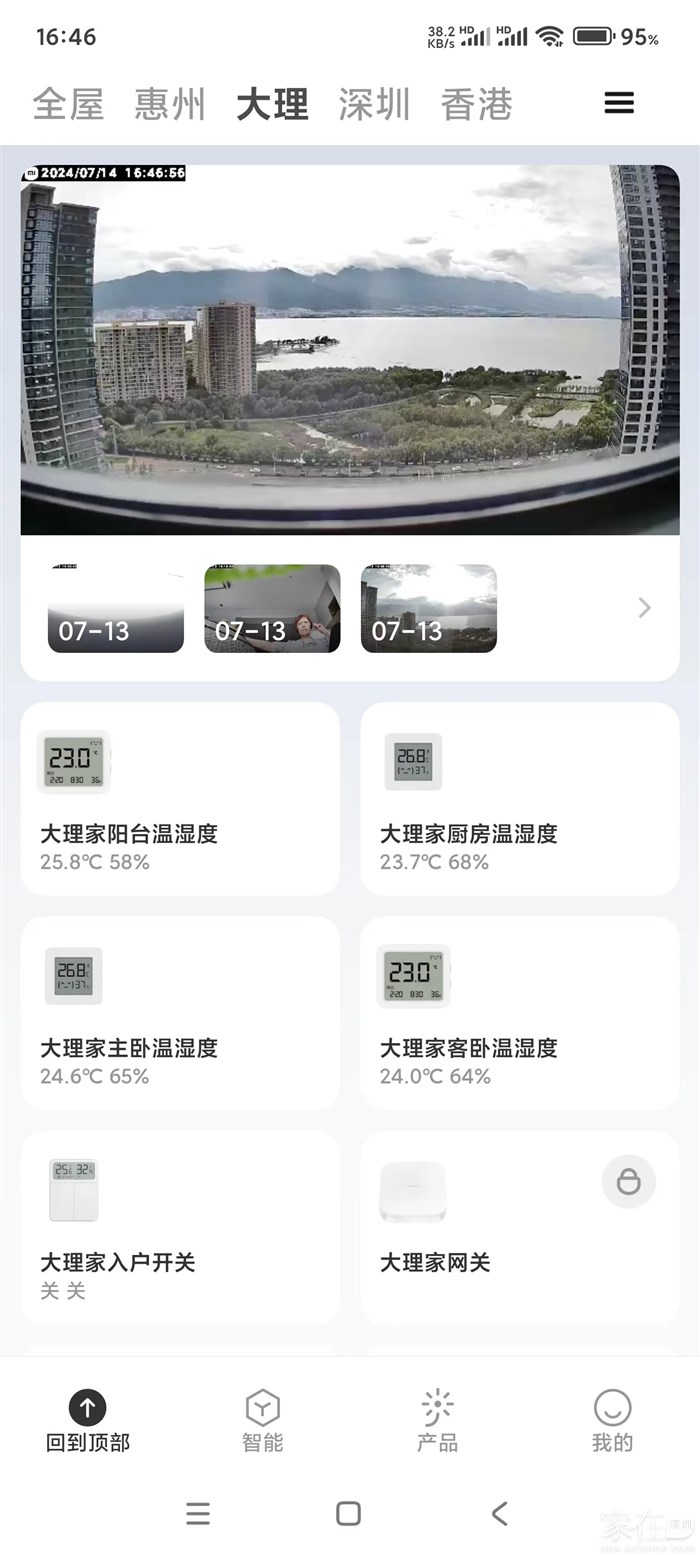The image size is (700, 1555).
Task: Select the 香港 home tab
Action: click(x=476, y=104)
